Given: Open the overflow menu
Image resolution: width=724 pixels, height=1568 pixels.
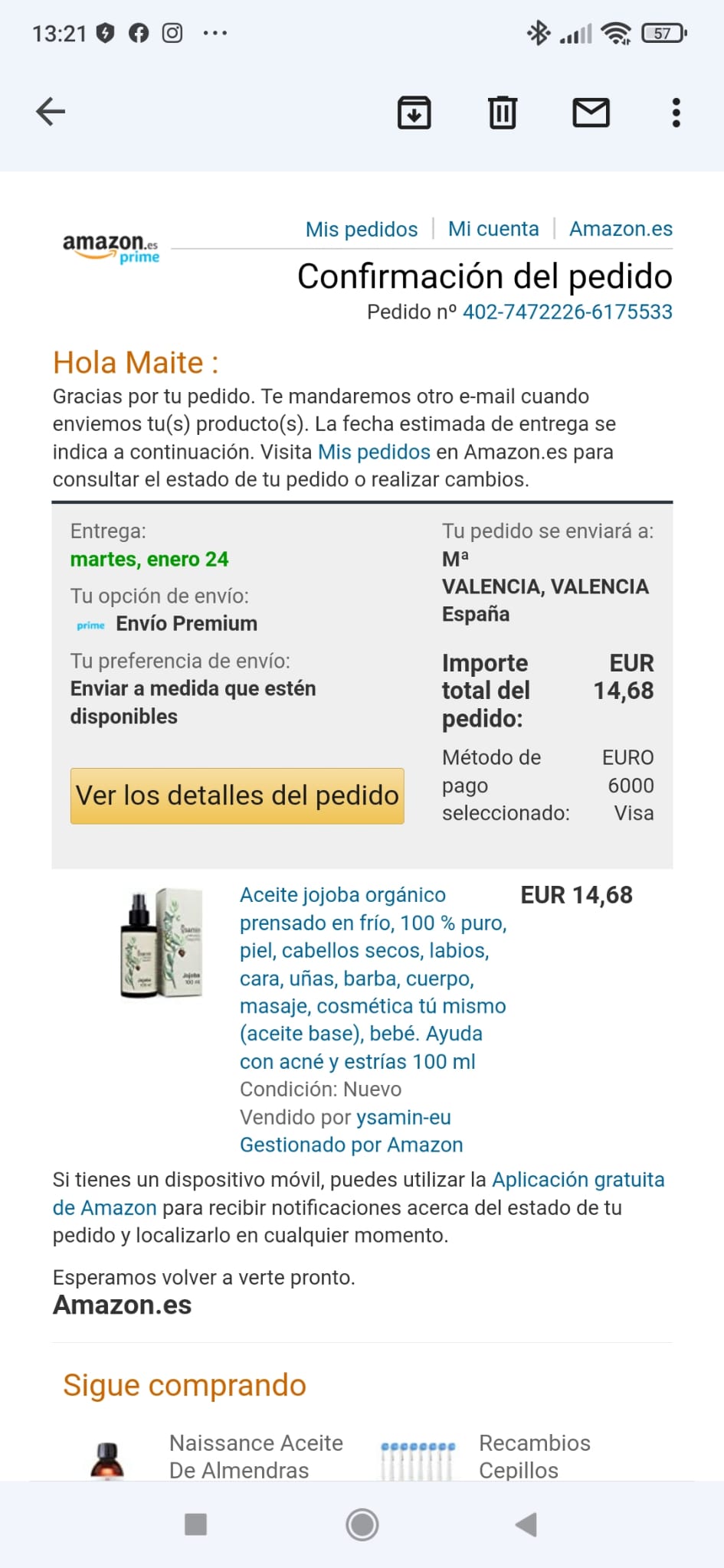Looking at the screenshot, I should (x=676, y=113).
